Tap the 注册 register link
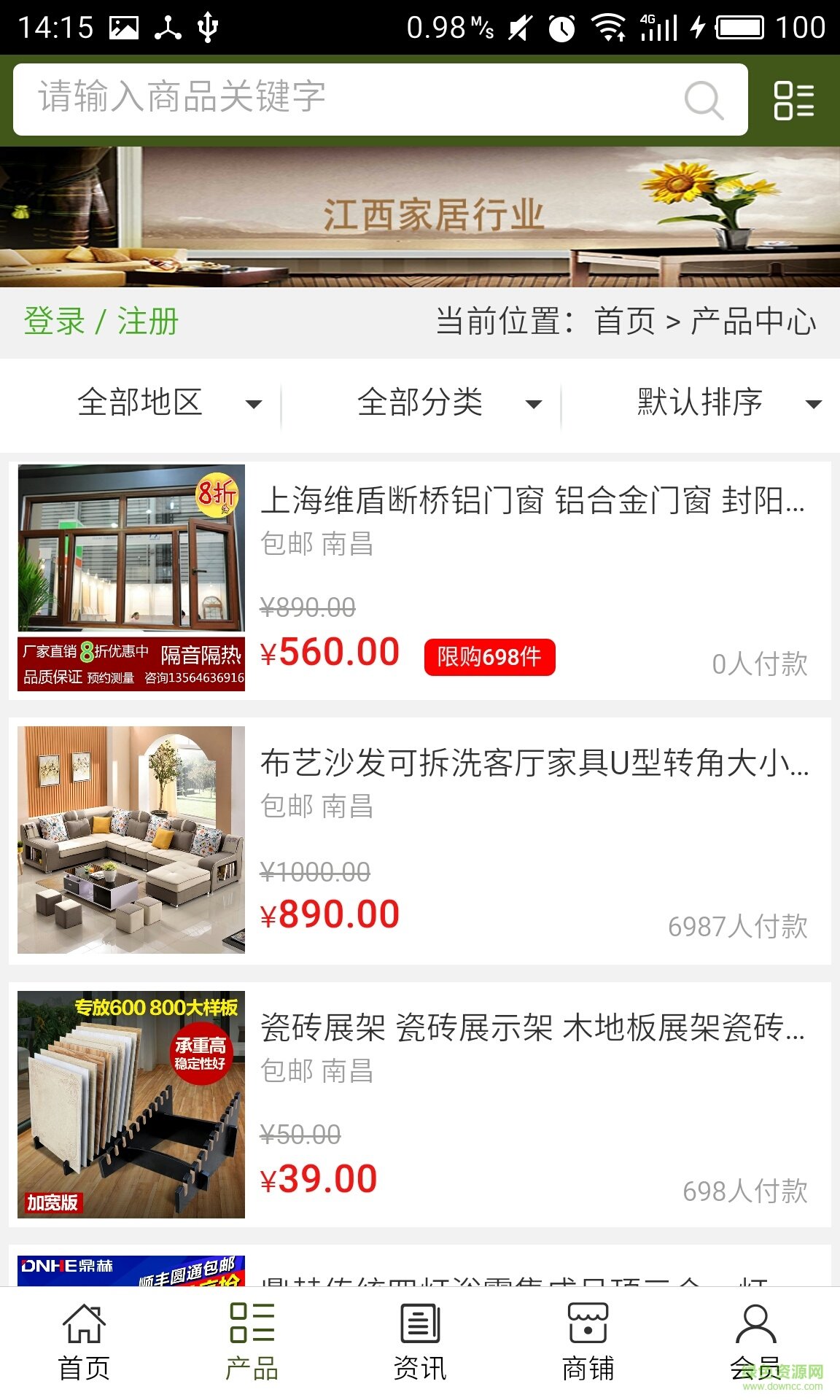 149,319
